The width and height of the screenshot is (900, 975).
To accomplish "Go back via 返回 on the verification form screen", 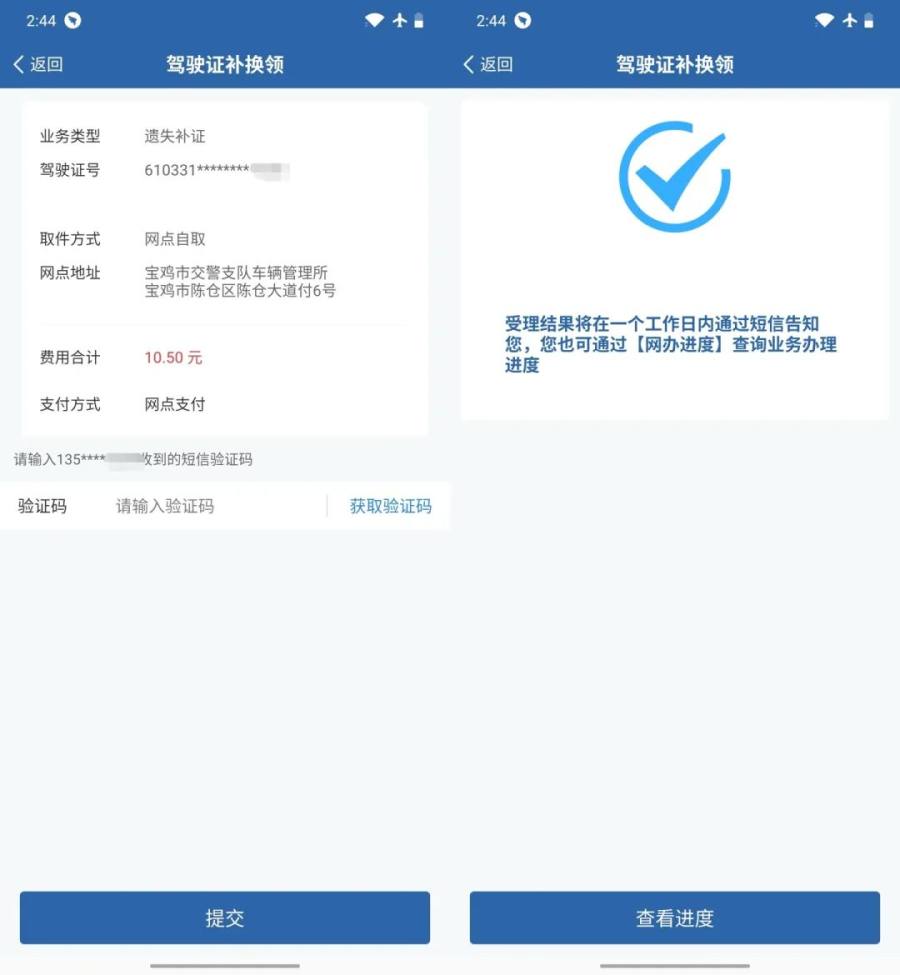I will coord(38,65).
